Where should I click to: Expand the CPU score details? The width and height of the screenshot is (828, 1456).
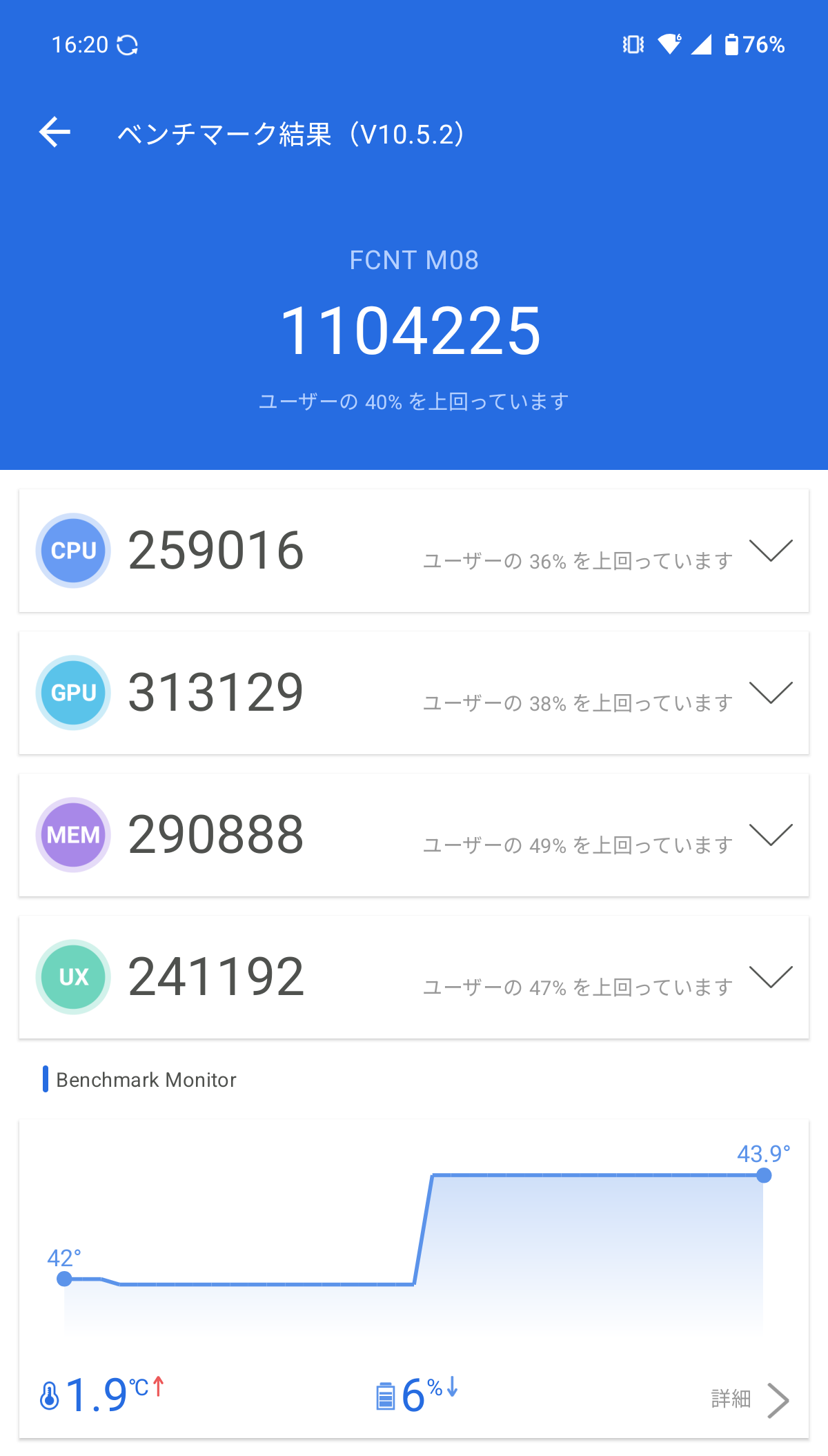pyautogui.click(x=771, y=551)
